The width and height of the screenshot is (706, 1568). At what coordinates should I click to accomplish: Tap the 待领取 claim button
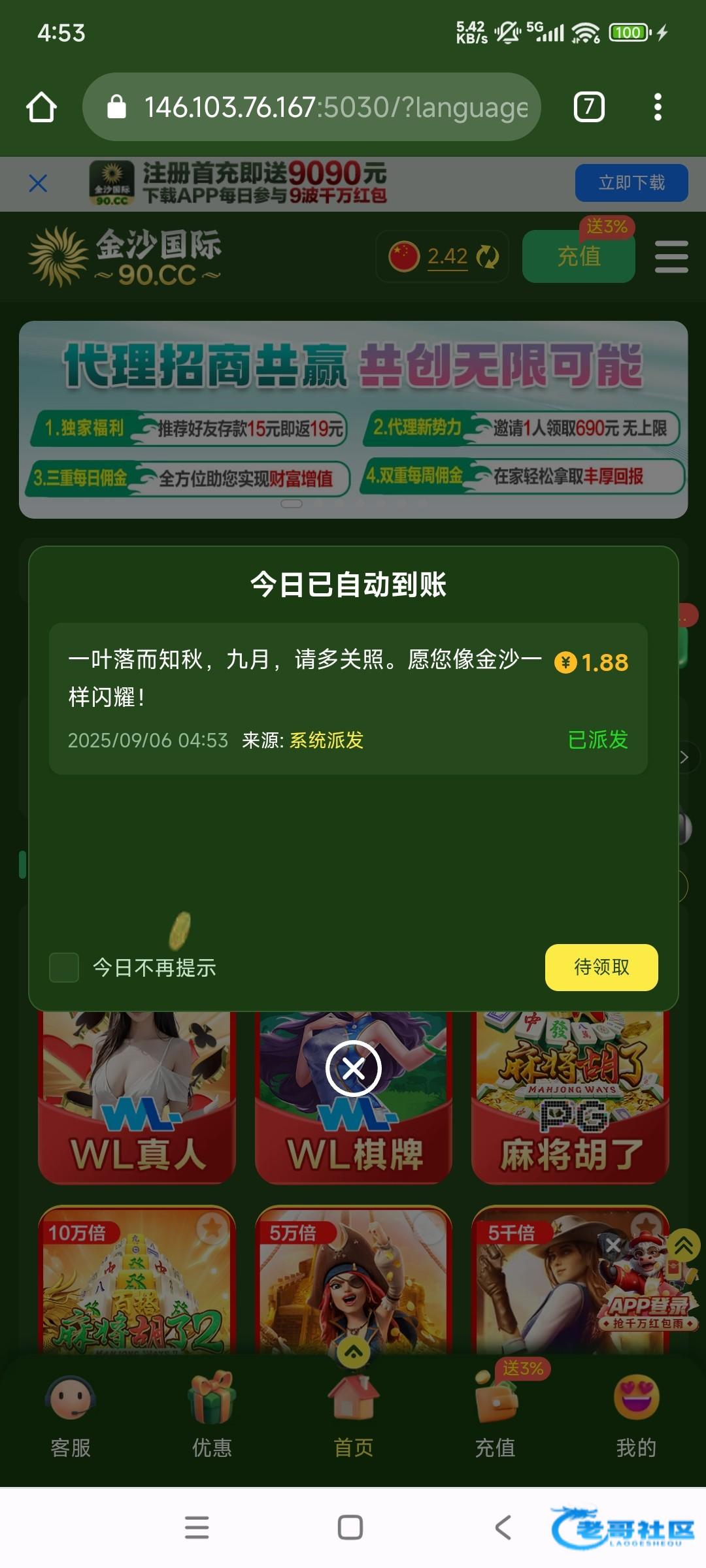coord(601,967)
